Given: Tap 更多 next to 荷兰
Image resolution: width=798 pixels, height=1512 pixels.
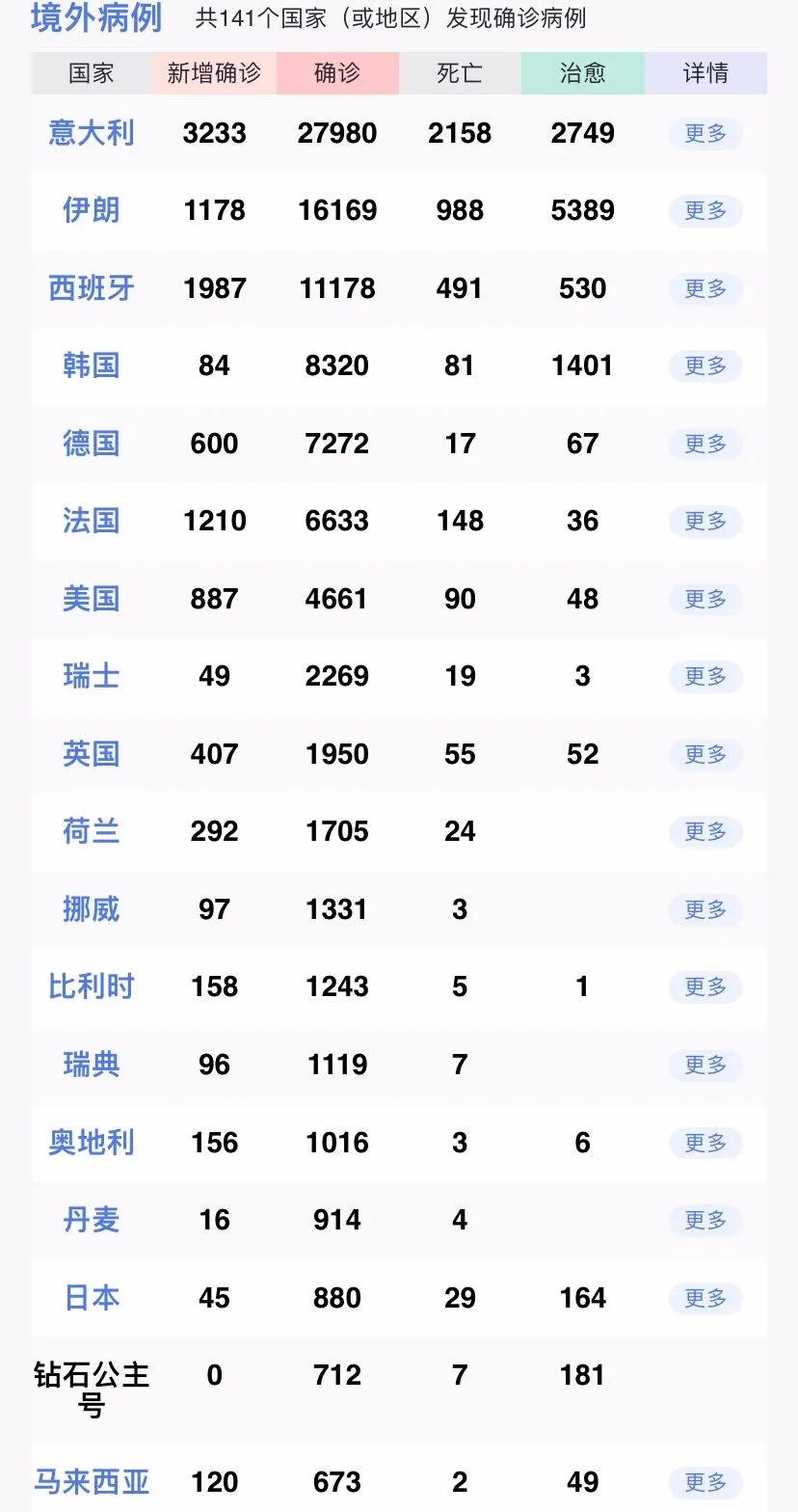Looking at the screenshot, I should (x=705, y=831).
